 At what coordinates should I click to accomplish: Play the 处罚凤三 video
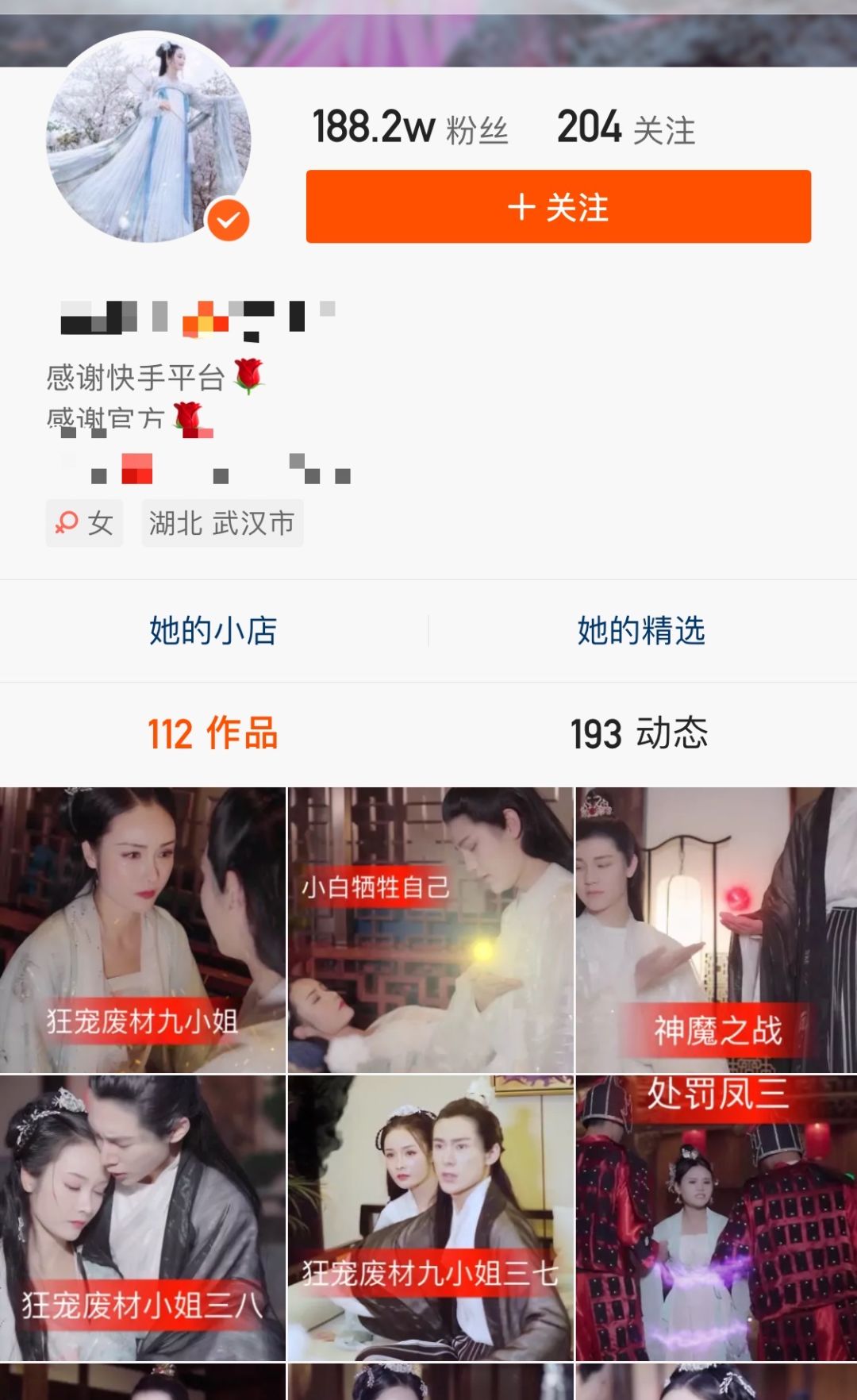(717, 1217)
